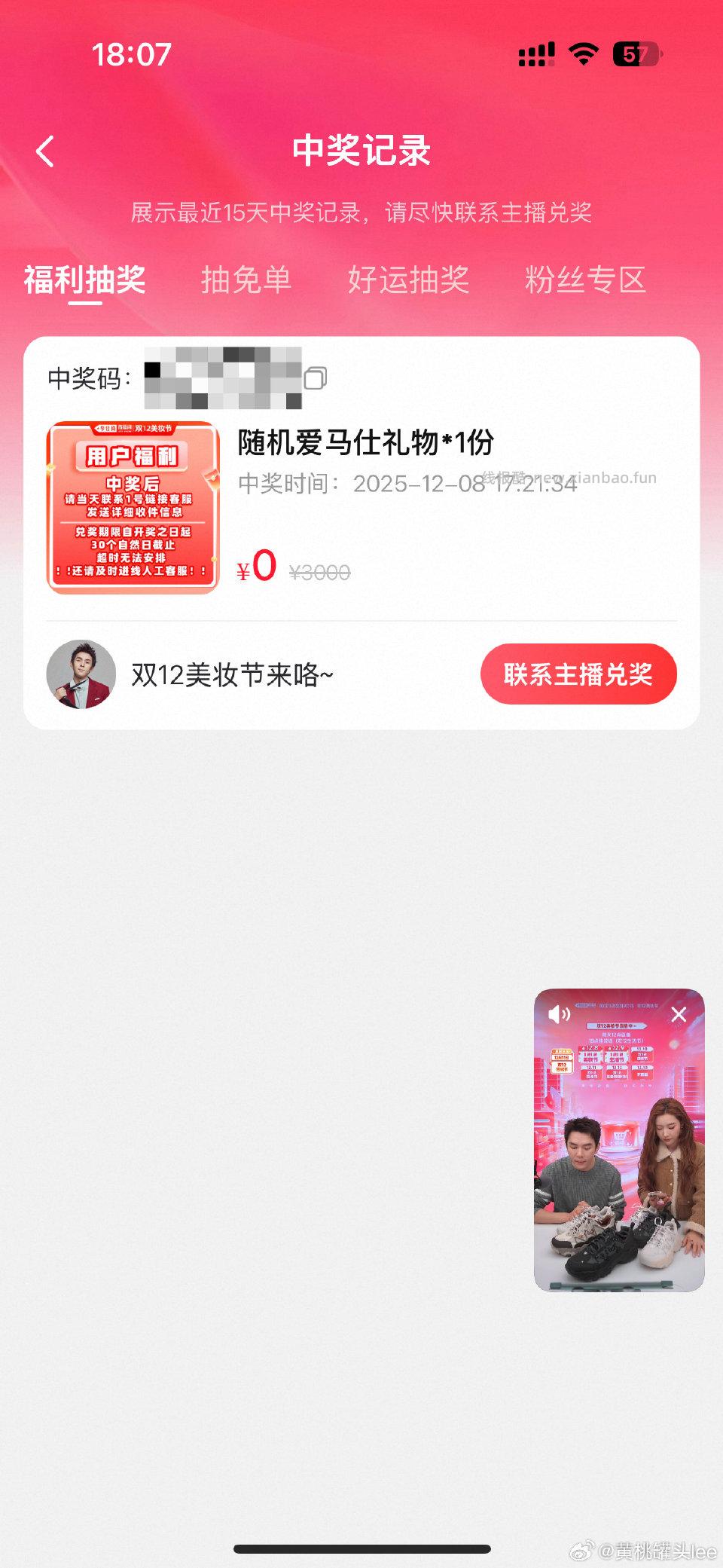Select the 福利抽奖 tab
The width and height of the screenshot is (723, 1568).
pos(85,280)
